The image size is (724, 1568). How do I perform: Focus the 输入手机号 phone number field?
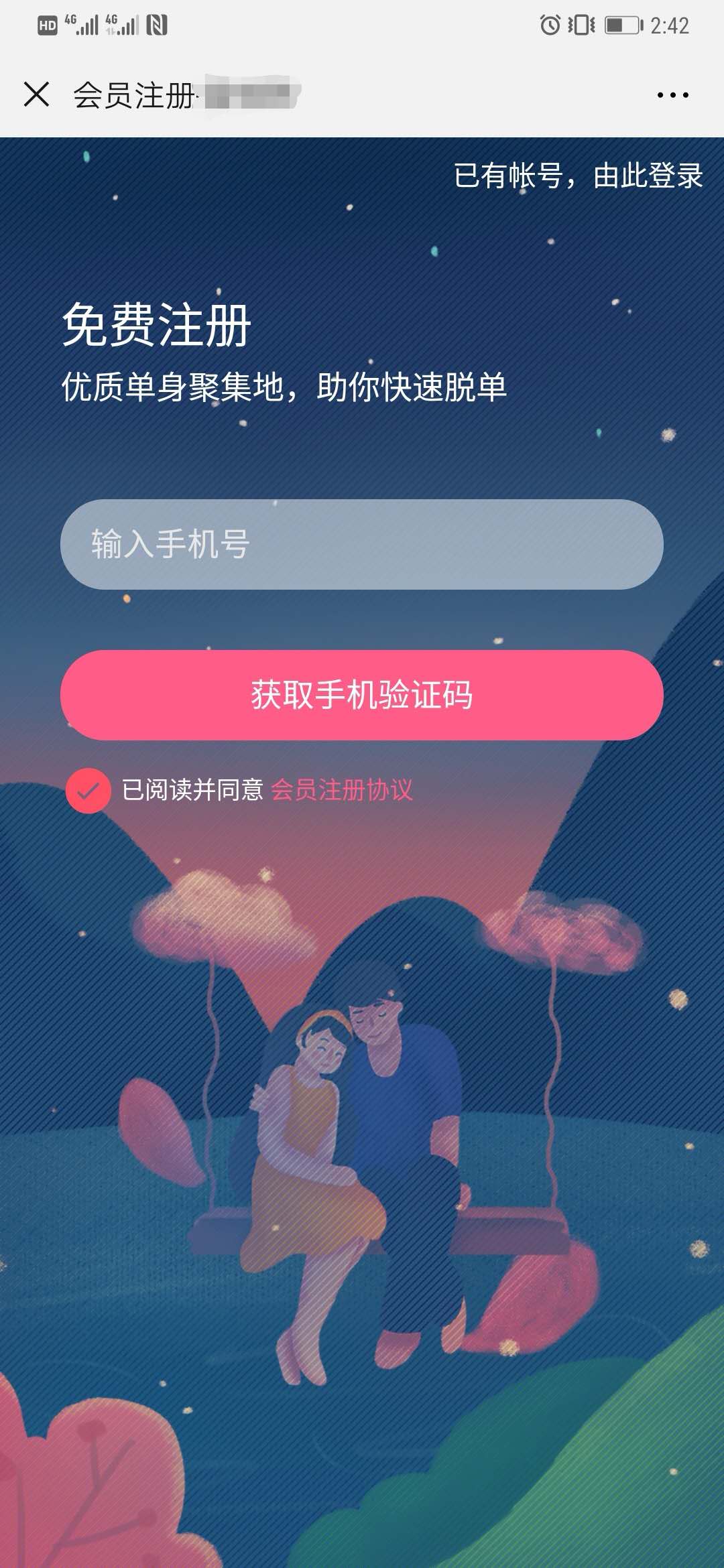pyautogui.click(x=362, y=544)
